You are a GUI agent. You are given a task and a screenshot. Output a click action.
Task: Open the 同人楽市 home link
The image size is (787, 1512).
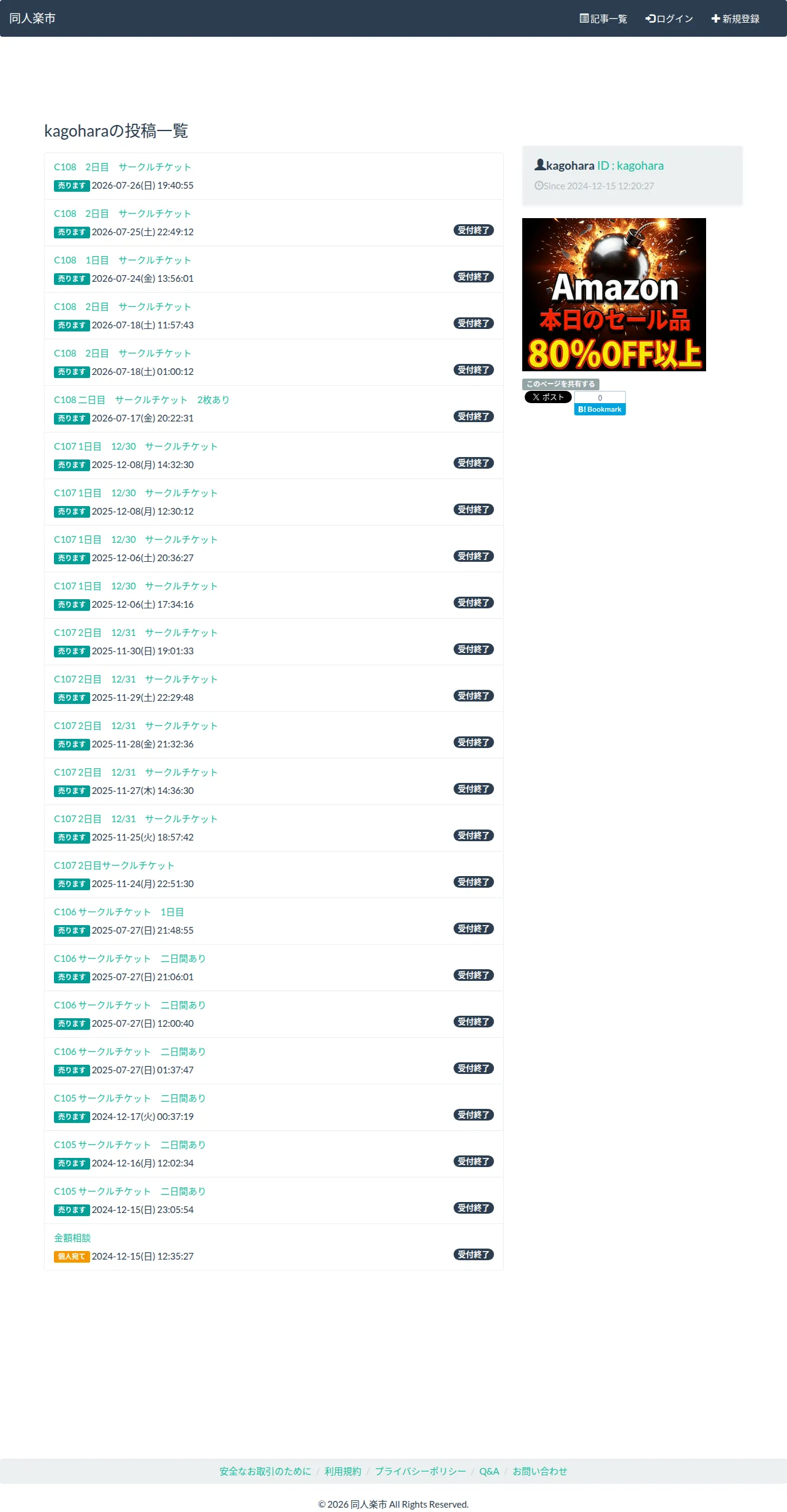tap(32, 18)
